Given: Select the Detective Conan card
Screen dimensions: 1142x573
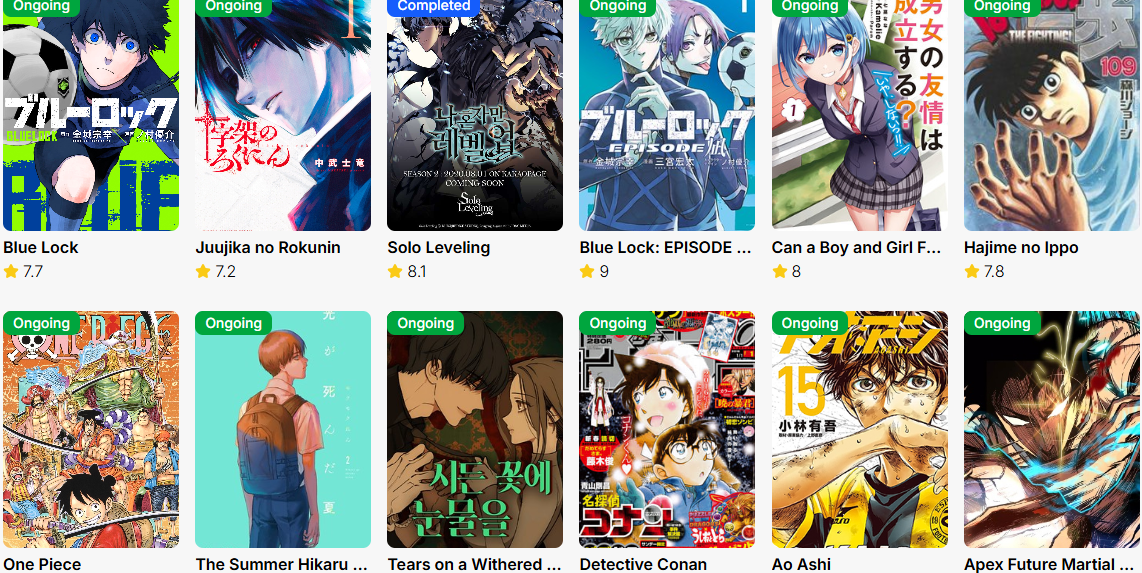Looking at the screenshot, I should (x=667, y=430).
